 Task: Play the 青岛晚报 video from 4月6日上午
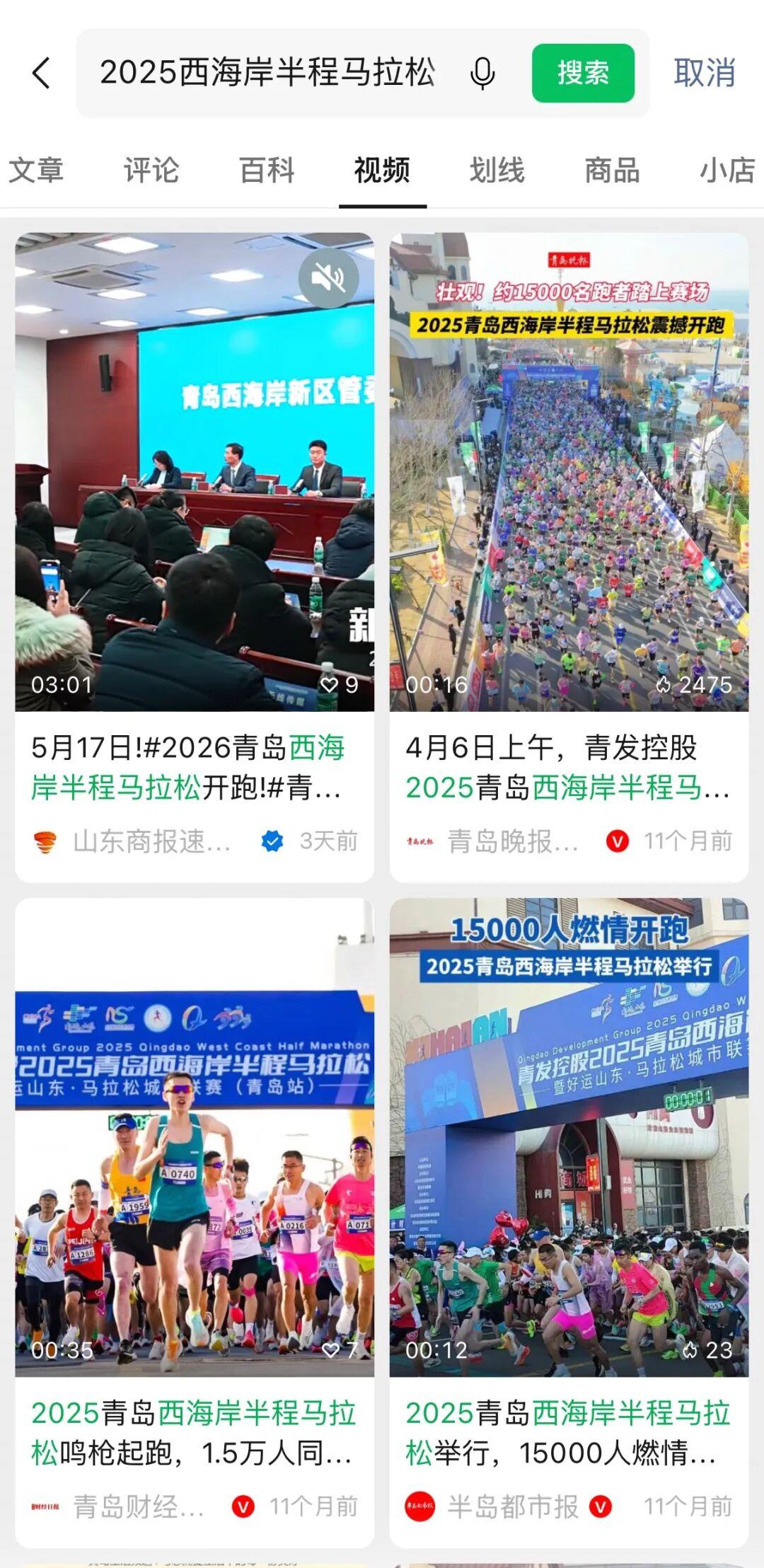[569, 472]
